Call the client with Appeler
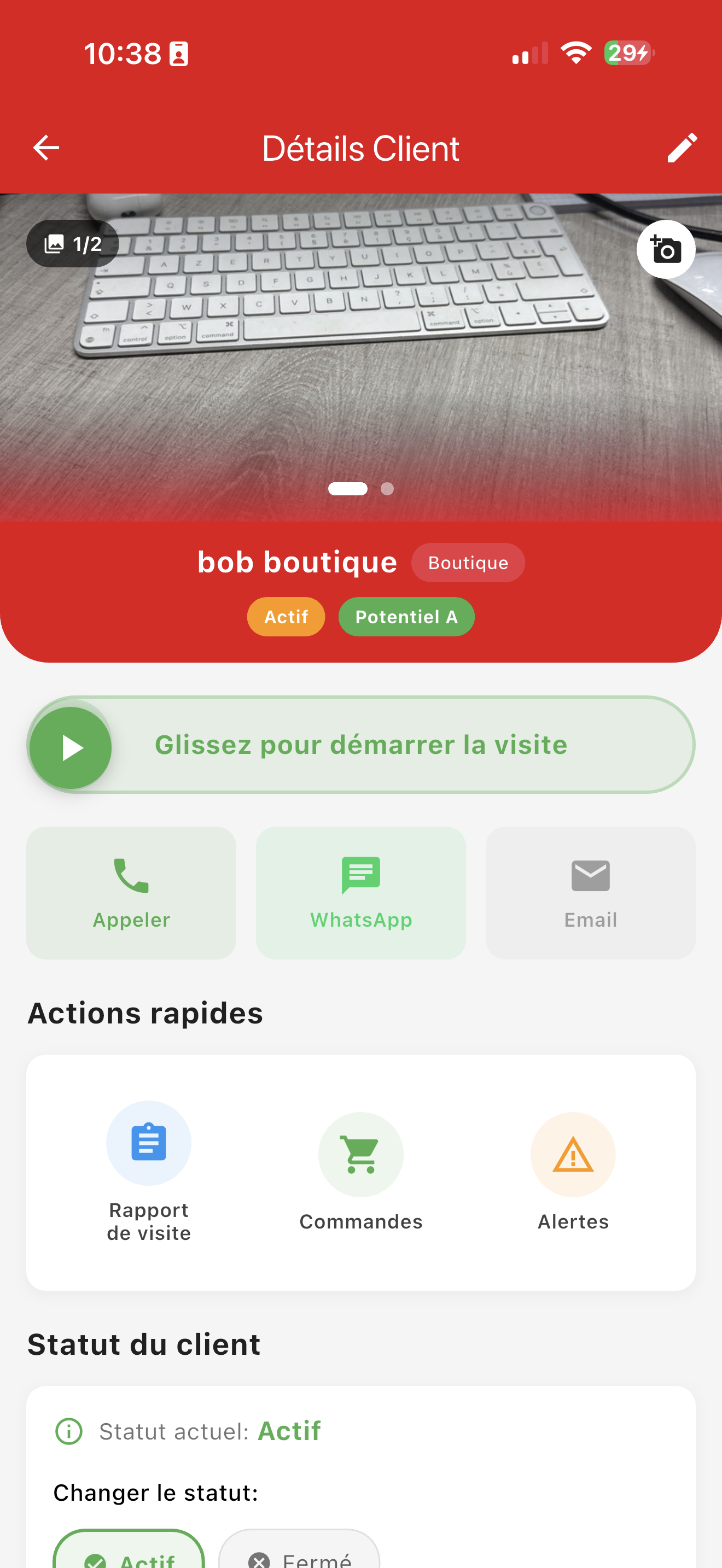This screenshot has width=722, height=1568. pos(131,892)
